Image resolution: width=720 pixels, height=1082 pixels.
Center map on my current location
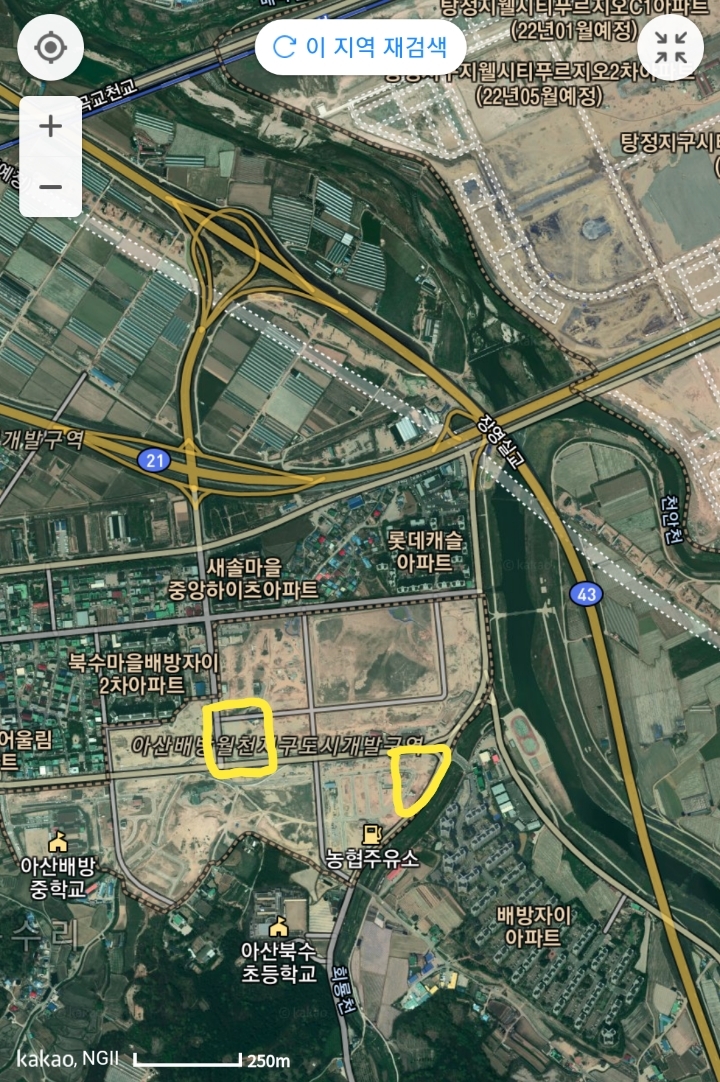(50, 48)
